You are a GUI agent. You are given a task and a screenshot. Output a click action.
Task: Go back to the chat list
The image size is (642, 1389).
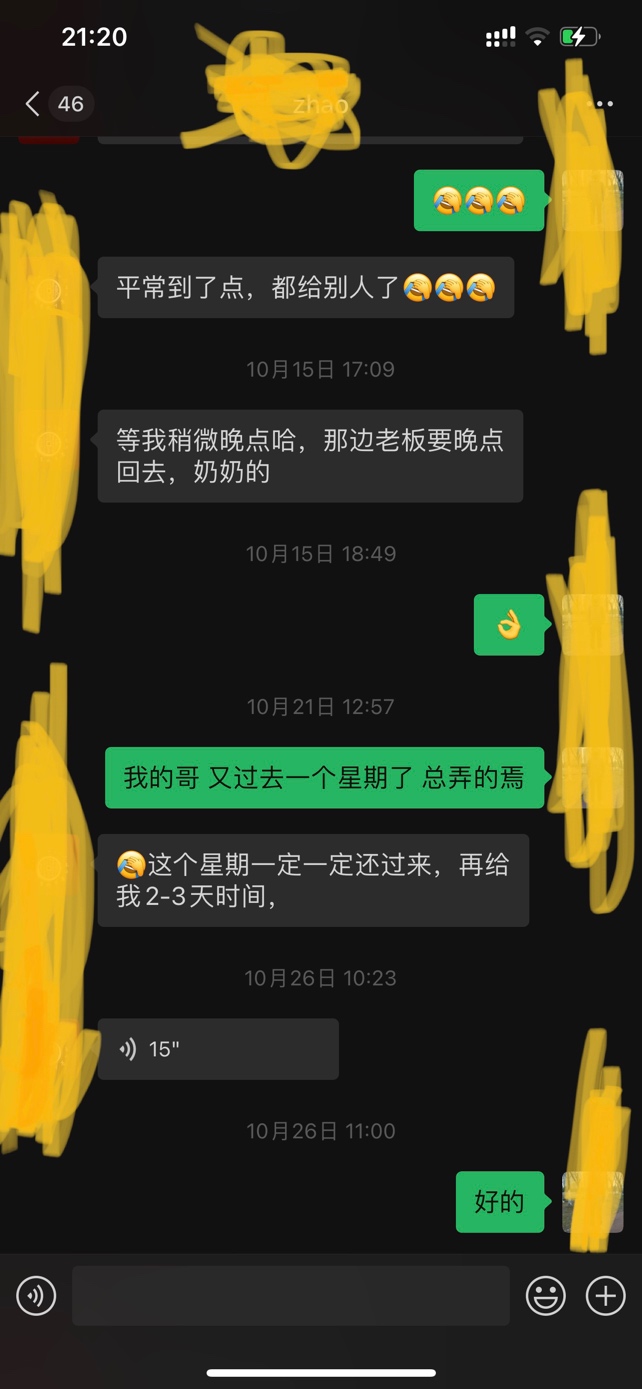pos(34,104)
